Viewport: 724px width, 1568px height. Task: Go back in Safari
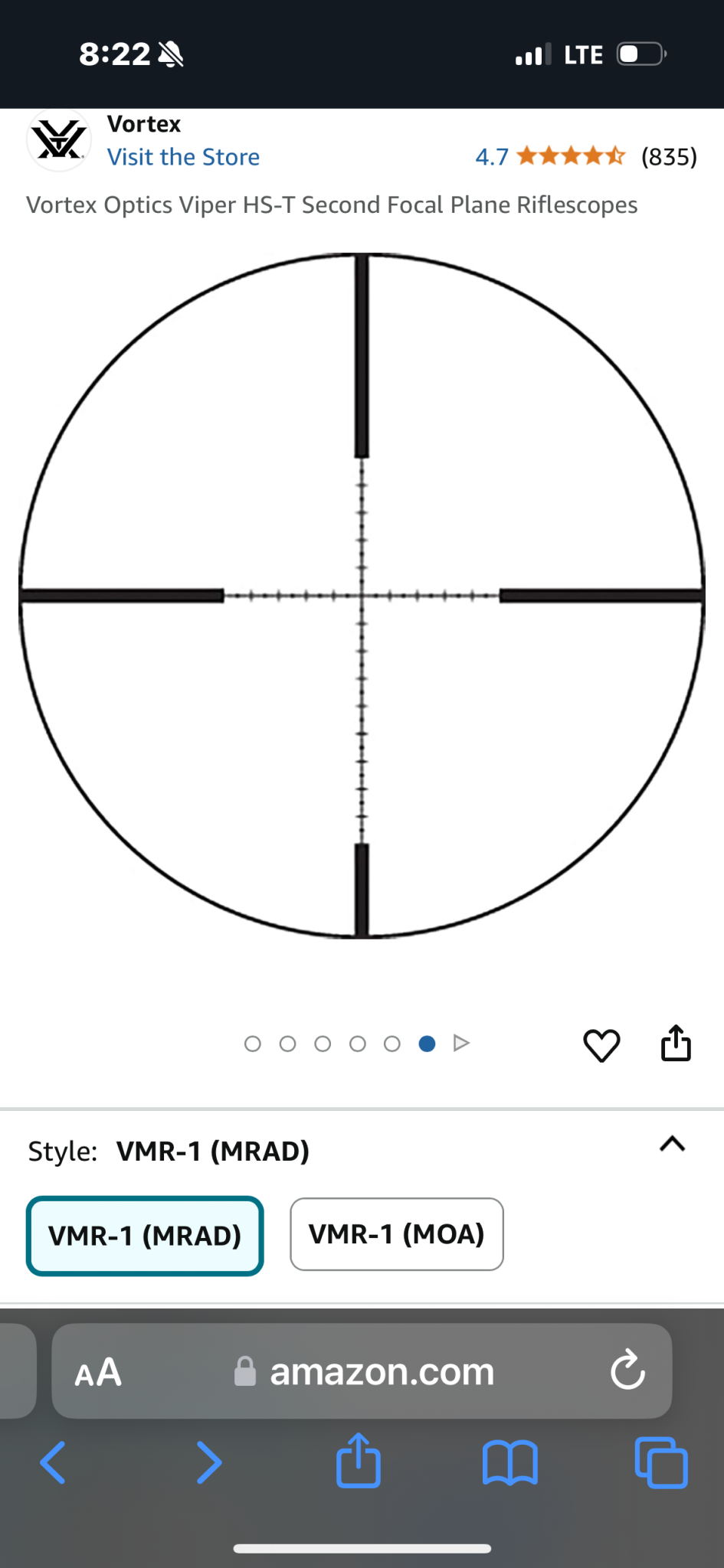[x=53, y=1462]
